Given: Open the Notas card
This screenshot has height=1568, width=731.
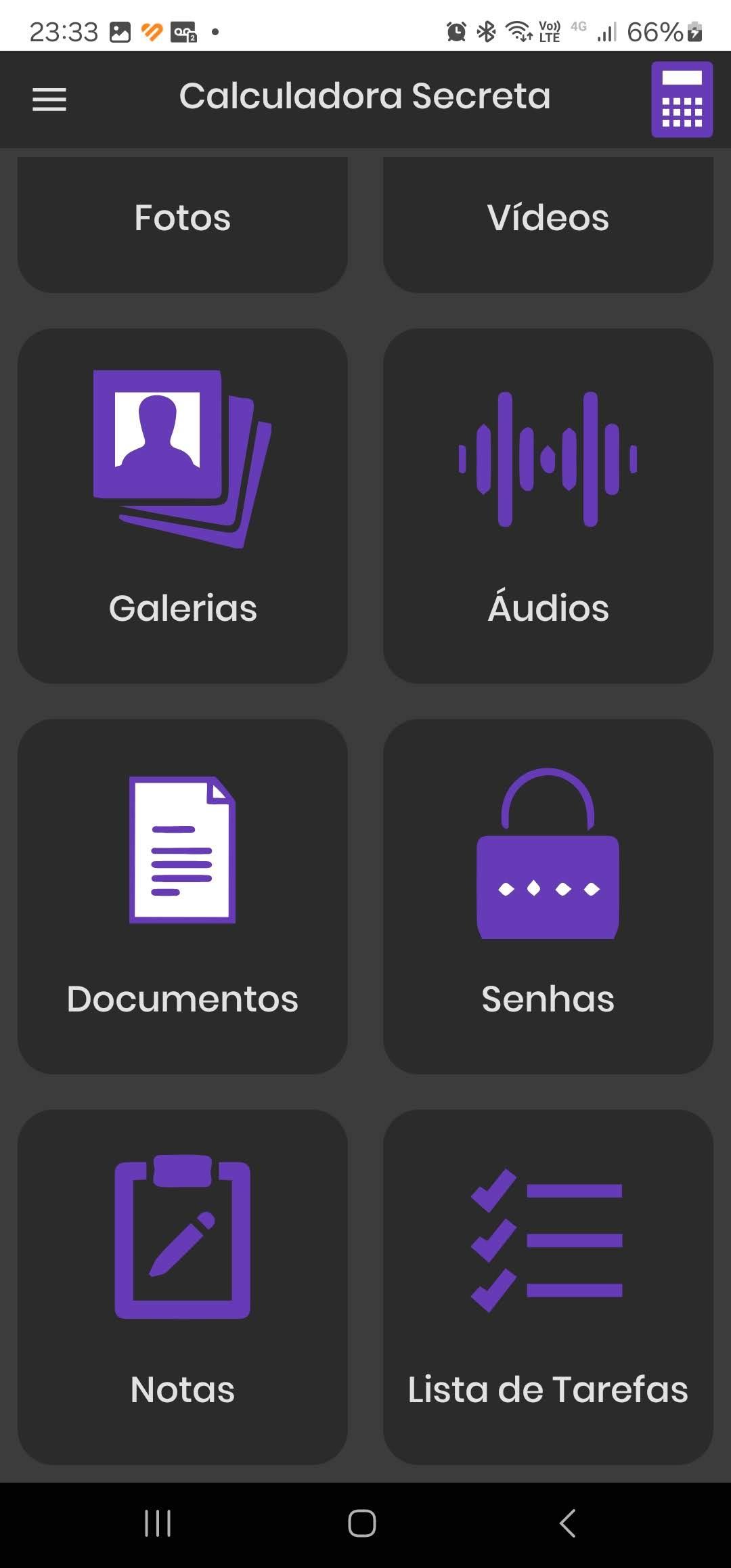Looking at the screenshot, I should click(183, 1287).
